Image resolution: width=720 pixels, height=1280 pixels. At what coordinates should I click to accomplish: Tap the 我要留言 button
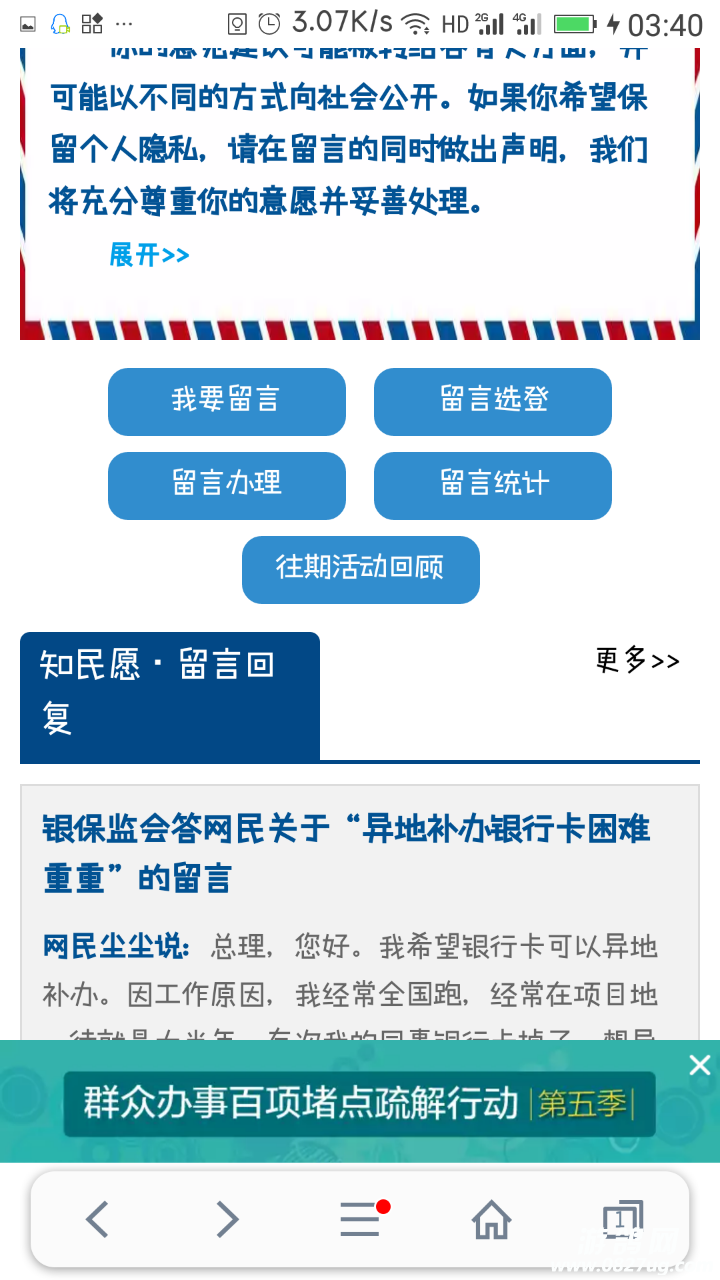(226, 401)
